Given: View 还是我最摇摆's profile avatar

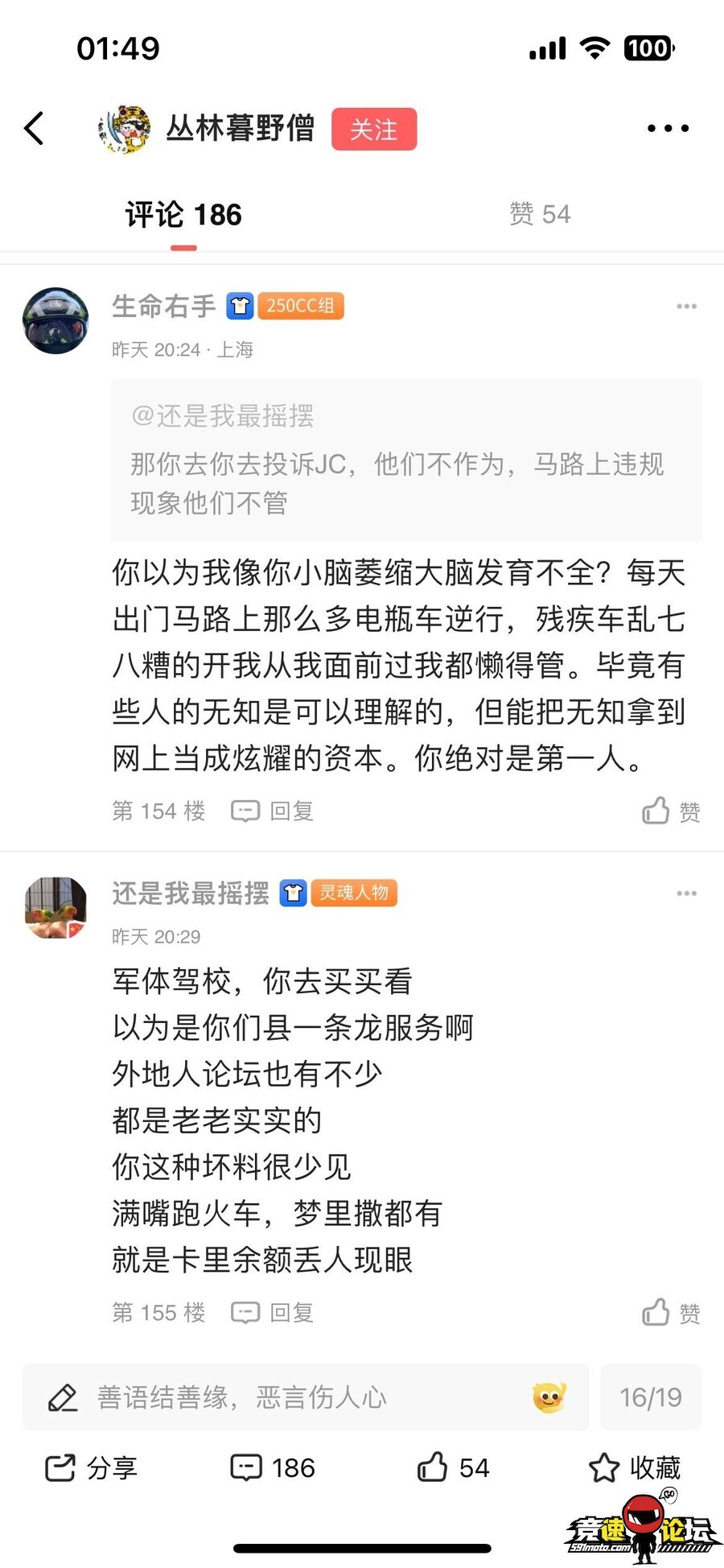Looking at the screenshot, I should pos(56,907).
